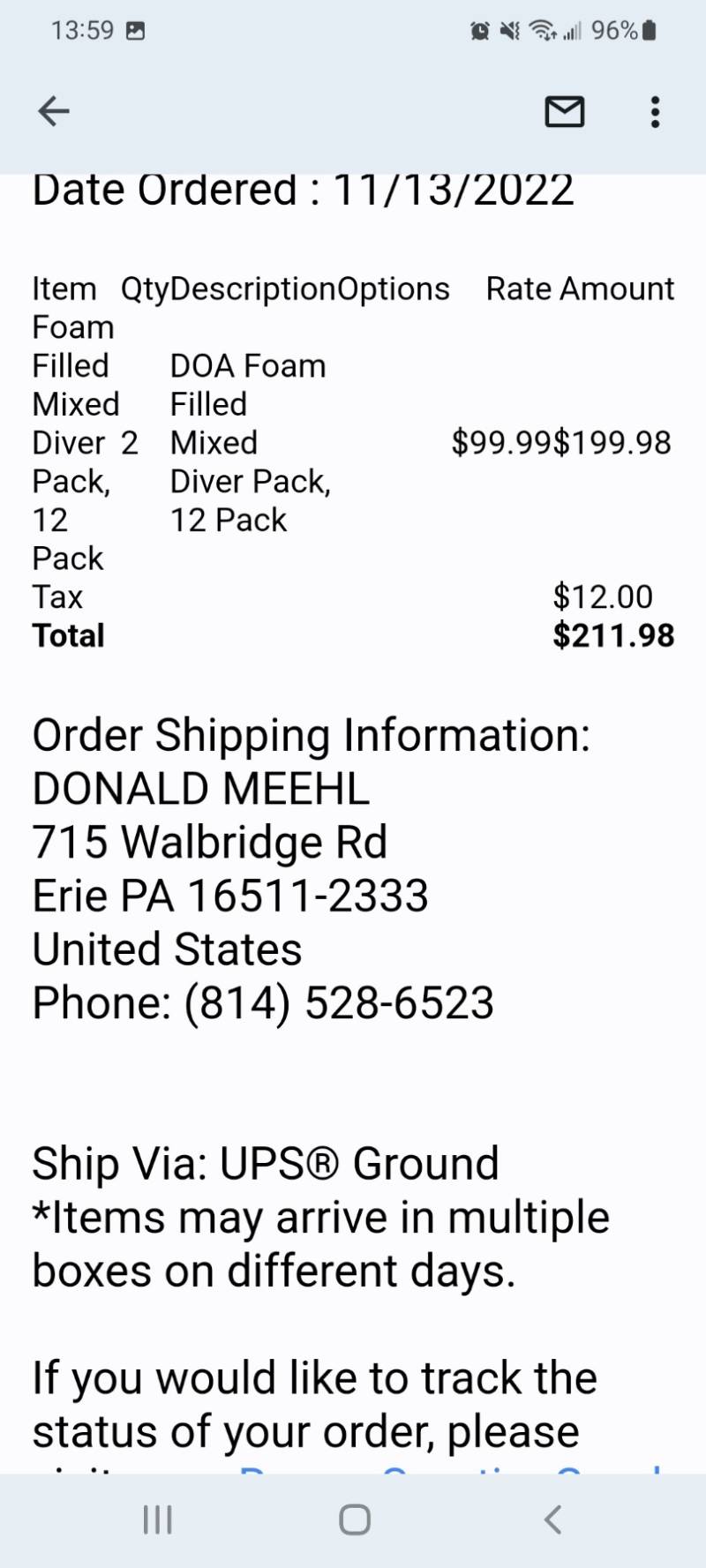Open the three-dot overflow menu

655,112
